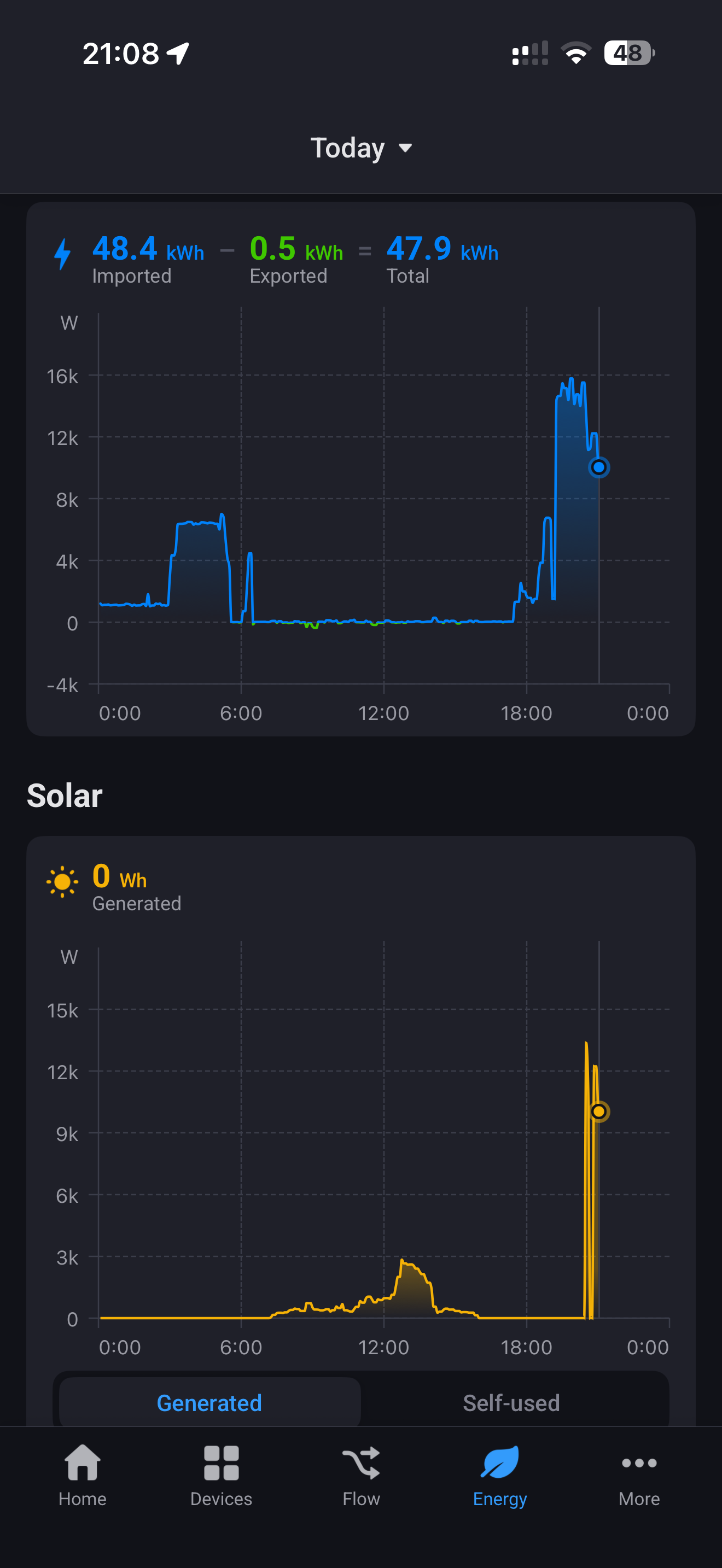Switch to the Self-used solar view
722x1568 pixels.
(511, 1402)
